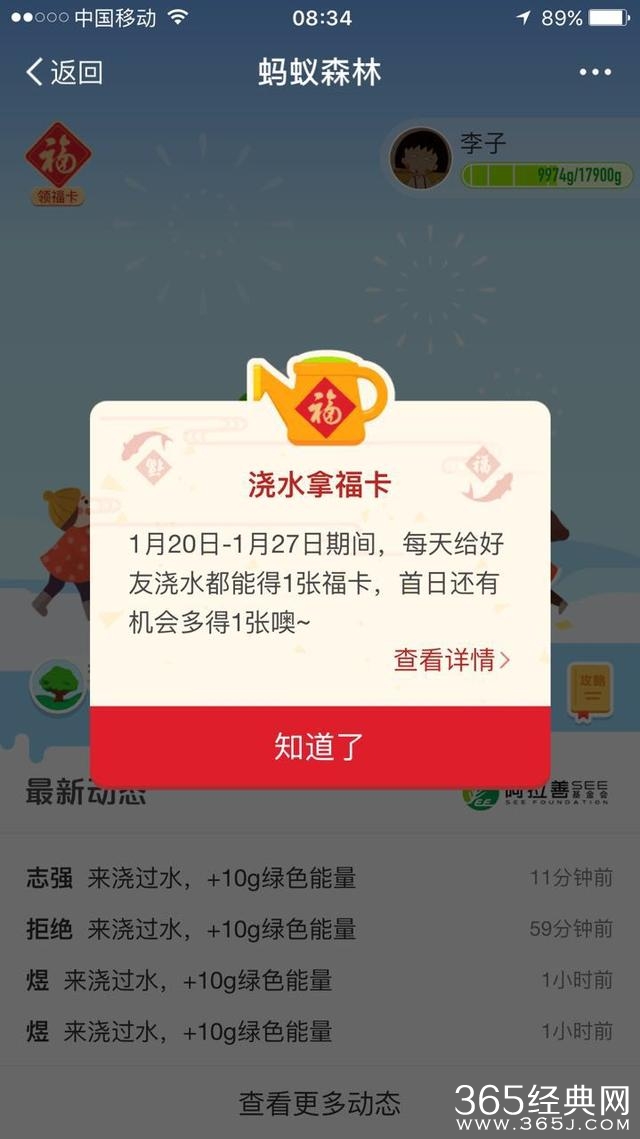Open 查看详情 for the 福卡 event

pyautogui.click(x=451, y=660)
